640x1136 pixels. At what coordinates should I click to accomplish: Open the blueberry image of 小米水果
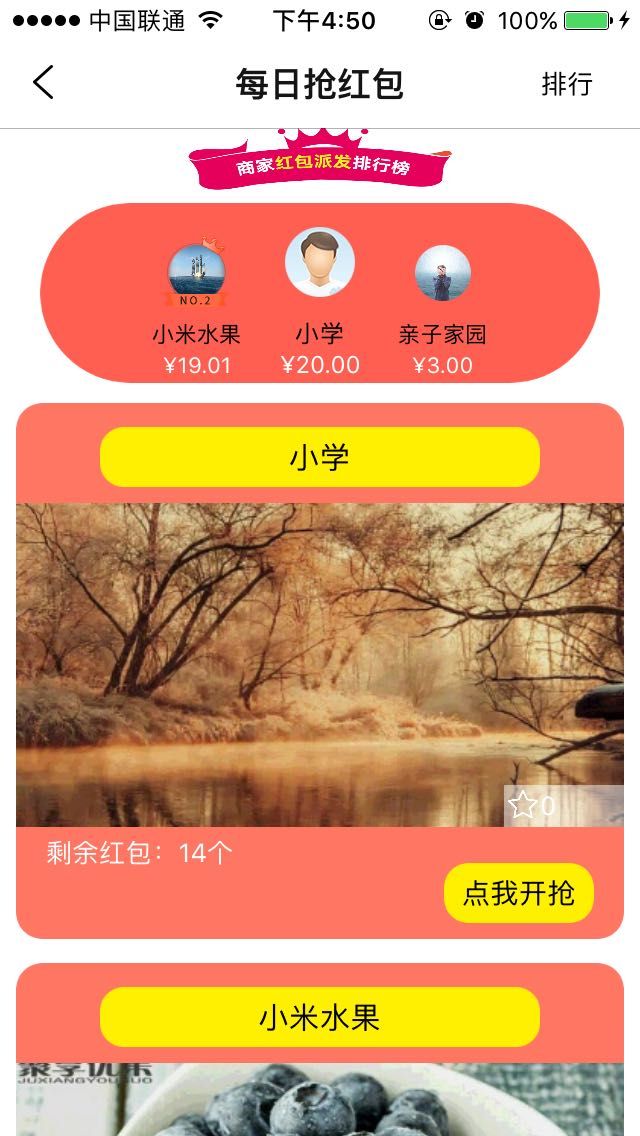(320, 1100)
